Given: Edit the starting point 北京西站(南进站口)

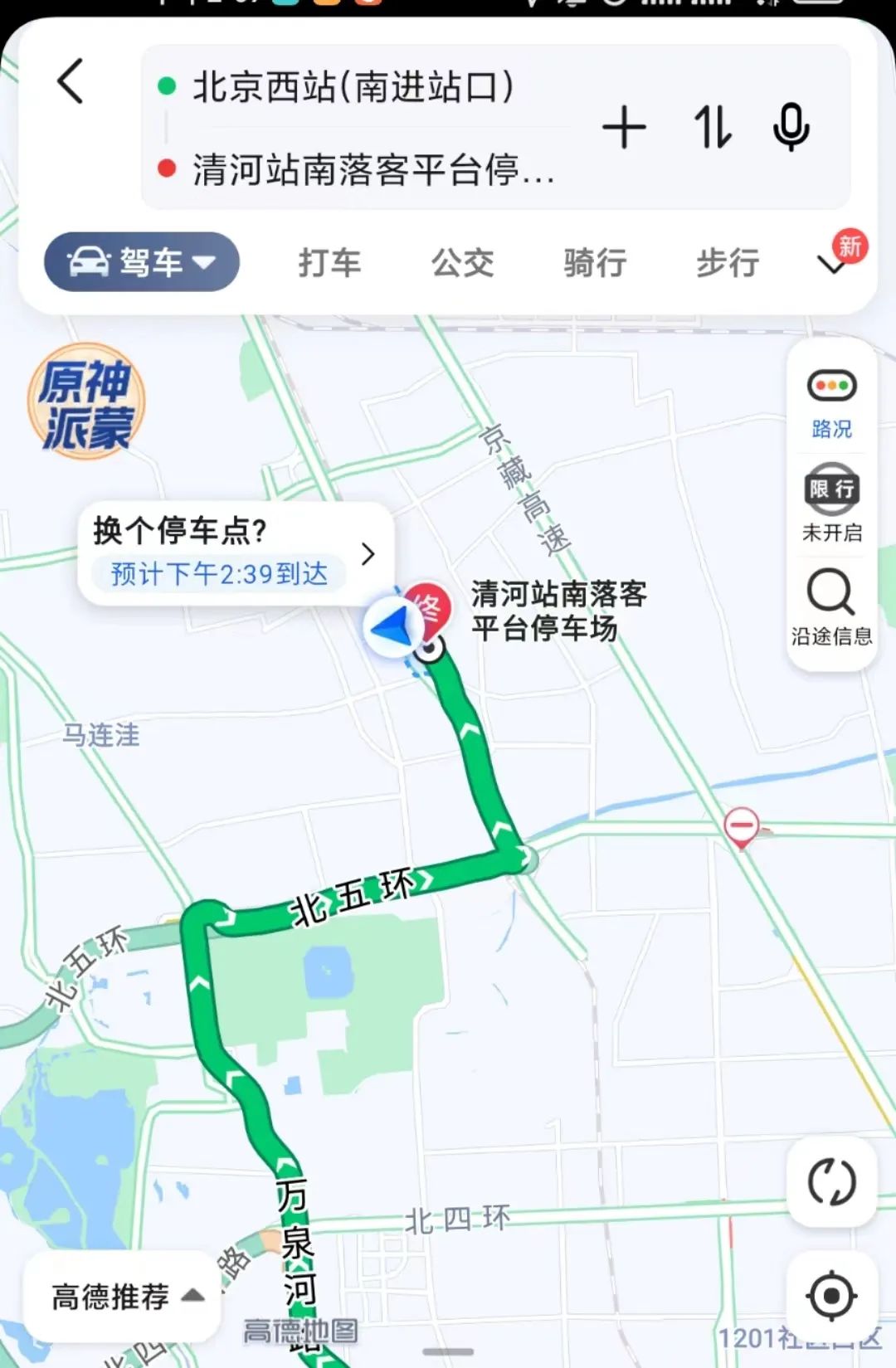Looking at the screenshot, I should click(353, 87).
